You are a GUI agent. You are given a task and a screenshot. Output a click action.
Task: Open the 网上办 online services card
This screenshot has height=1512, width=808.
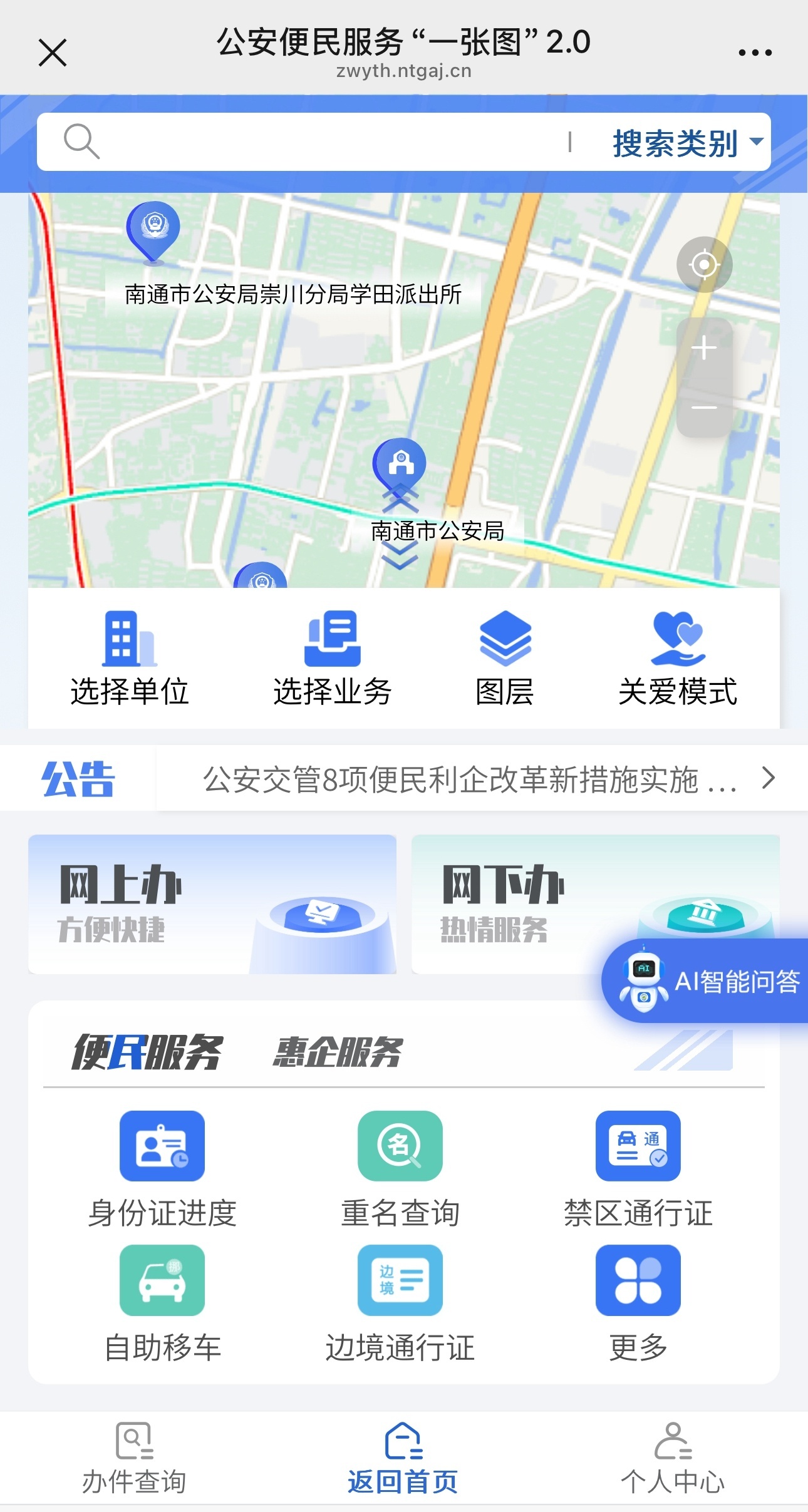(212, 904)
